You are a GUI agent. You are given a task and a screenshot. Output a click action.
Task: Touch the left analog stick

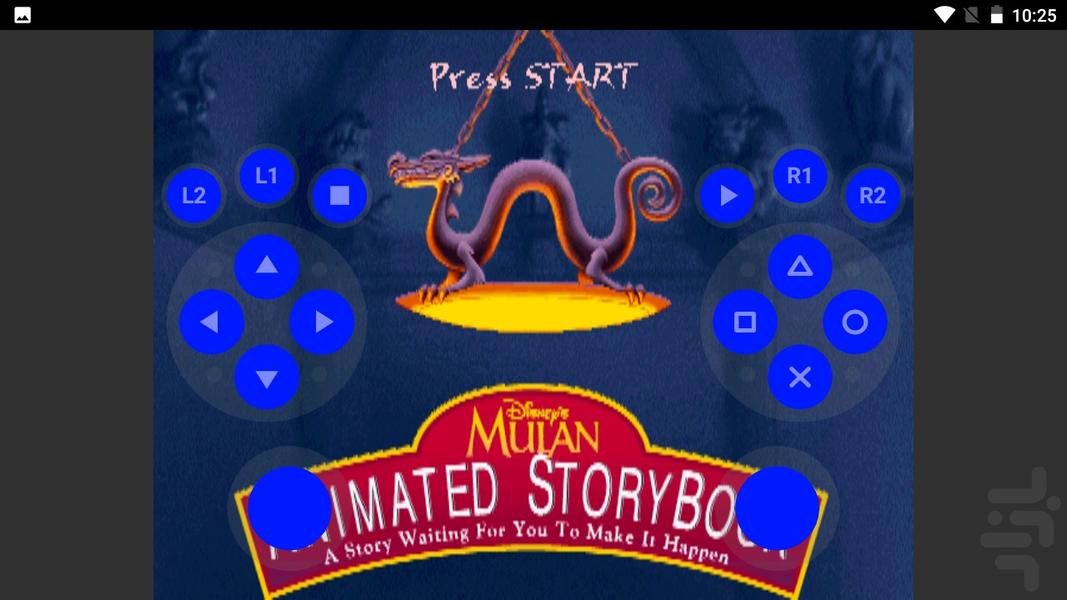(289, 508)
